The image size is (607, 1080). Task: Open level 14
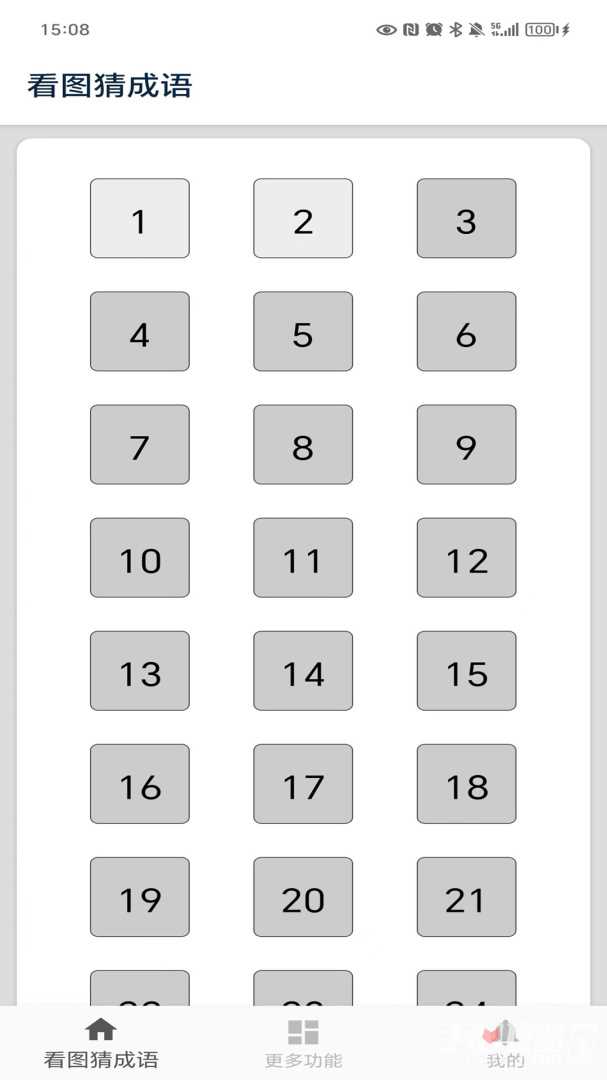303,670
